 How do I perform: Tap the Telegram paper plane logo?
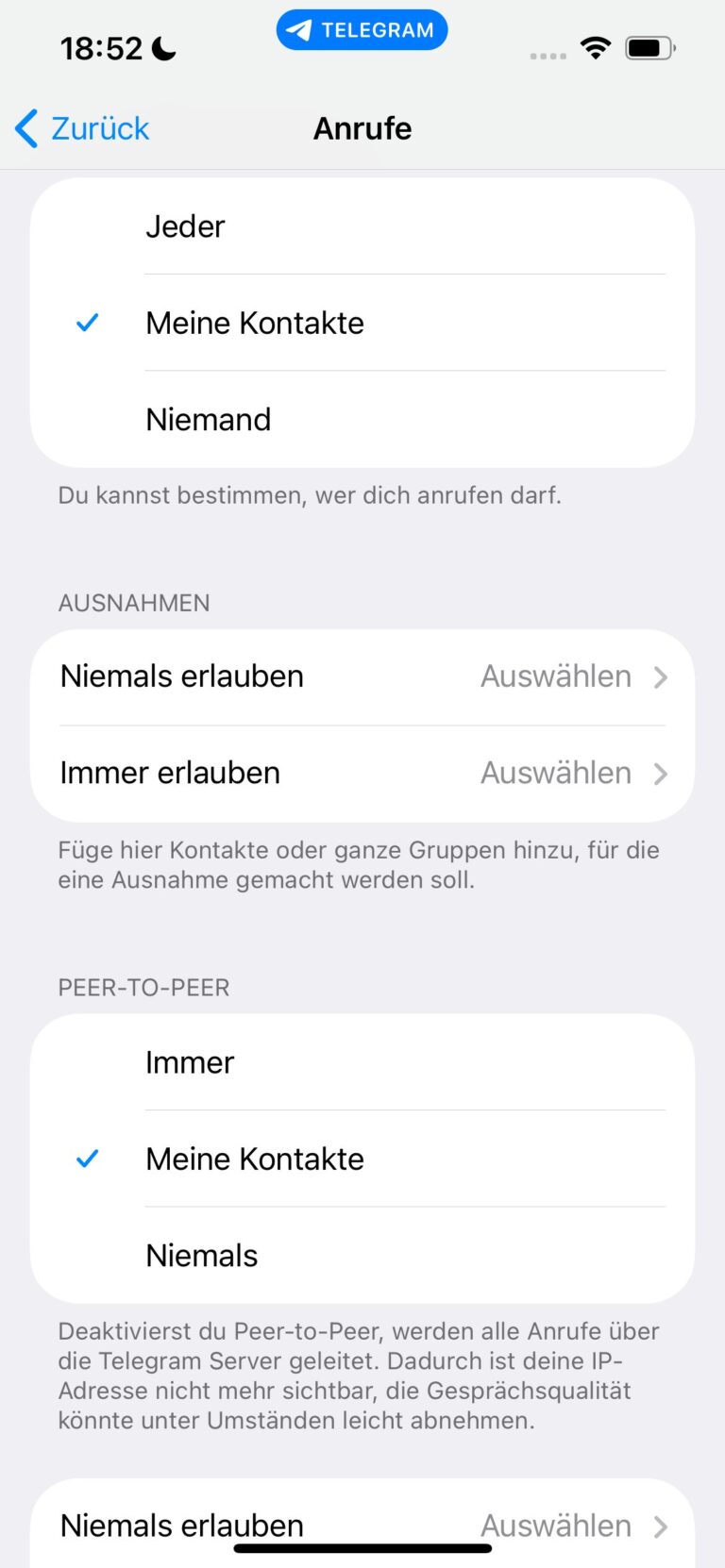tap(300, 29)
